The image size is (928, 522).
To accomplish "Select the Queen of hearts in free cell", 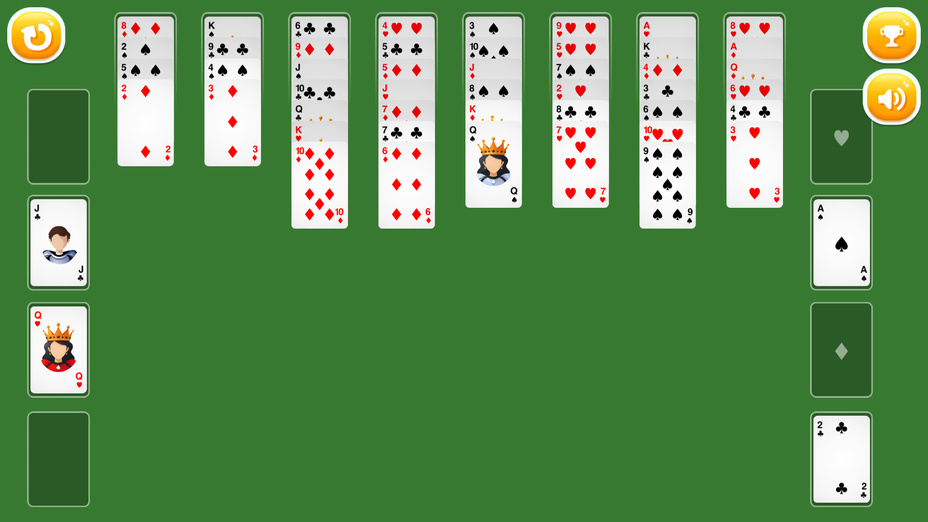I will point(58,350).
